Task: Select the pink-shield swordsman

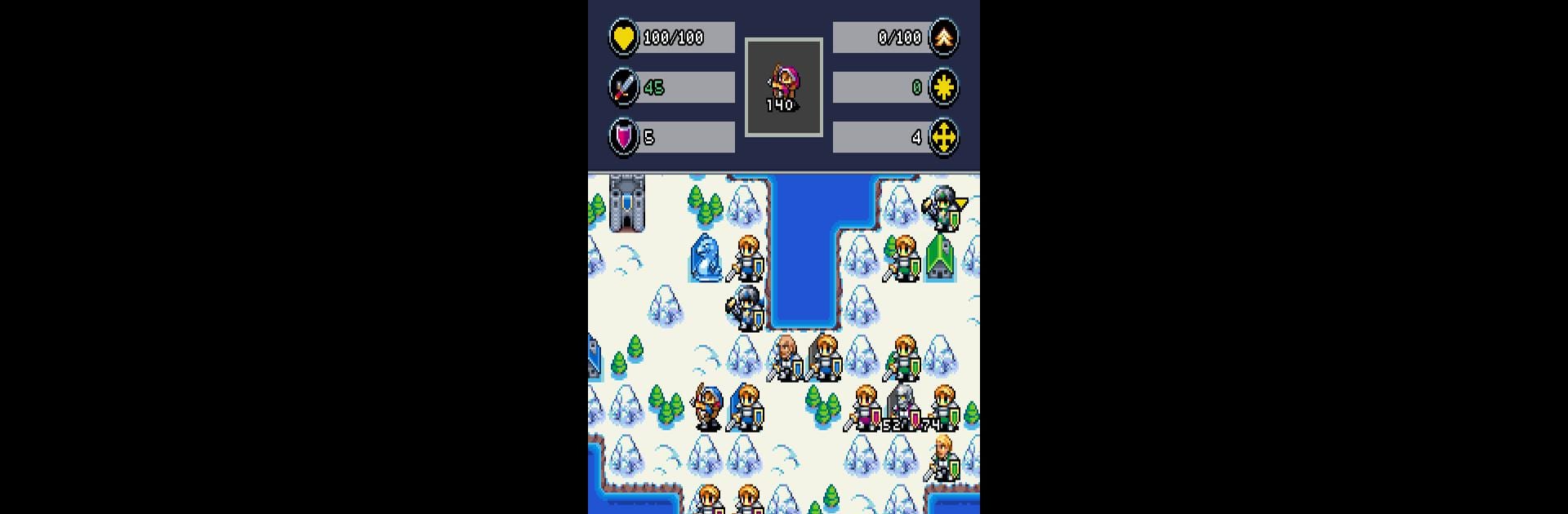Action: 864,406
